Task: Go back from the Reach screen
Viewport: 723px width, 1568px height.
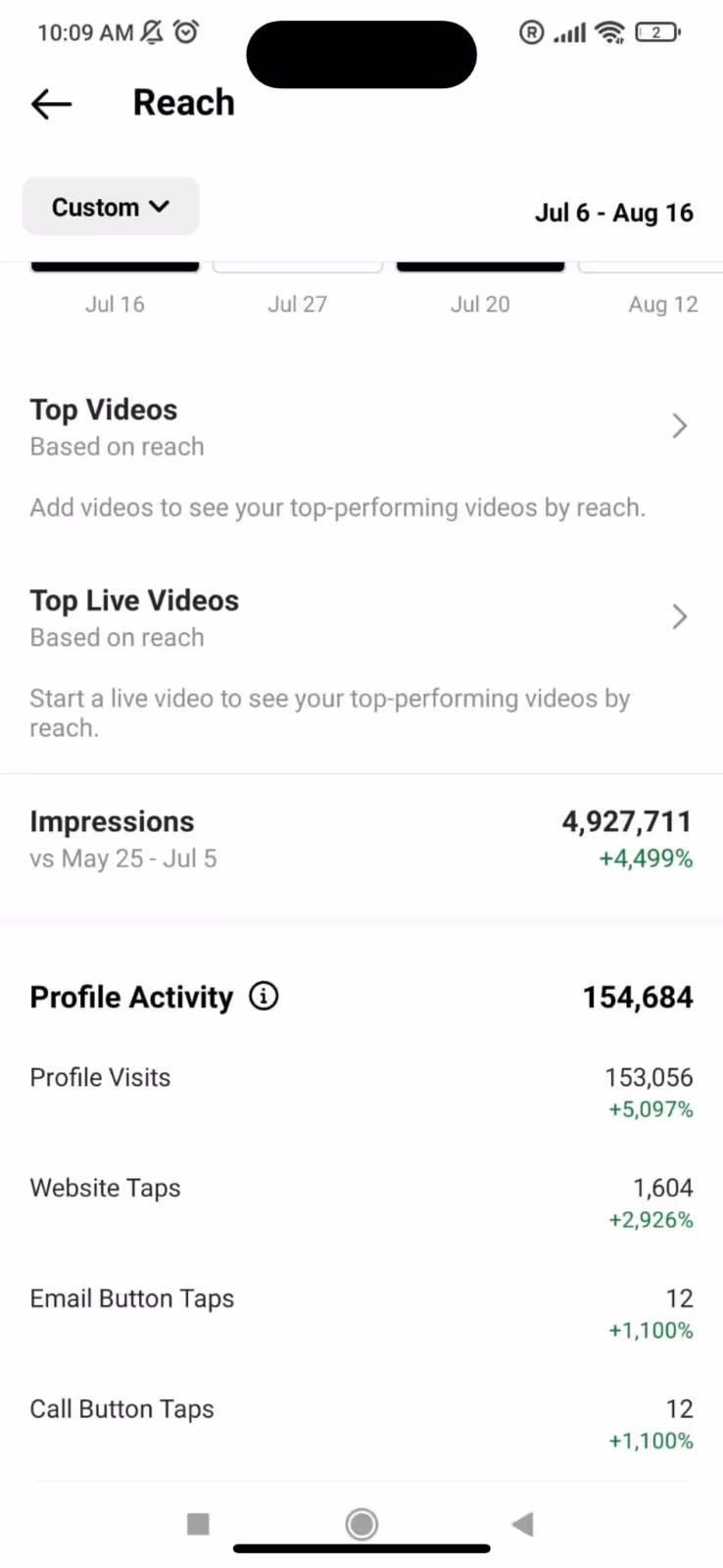Action: (51, 104)
